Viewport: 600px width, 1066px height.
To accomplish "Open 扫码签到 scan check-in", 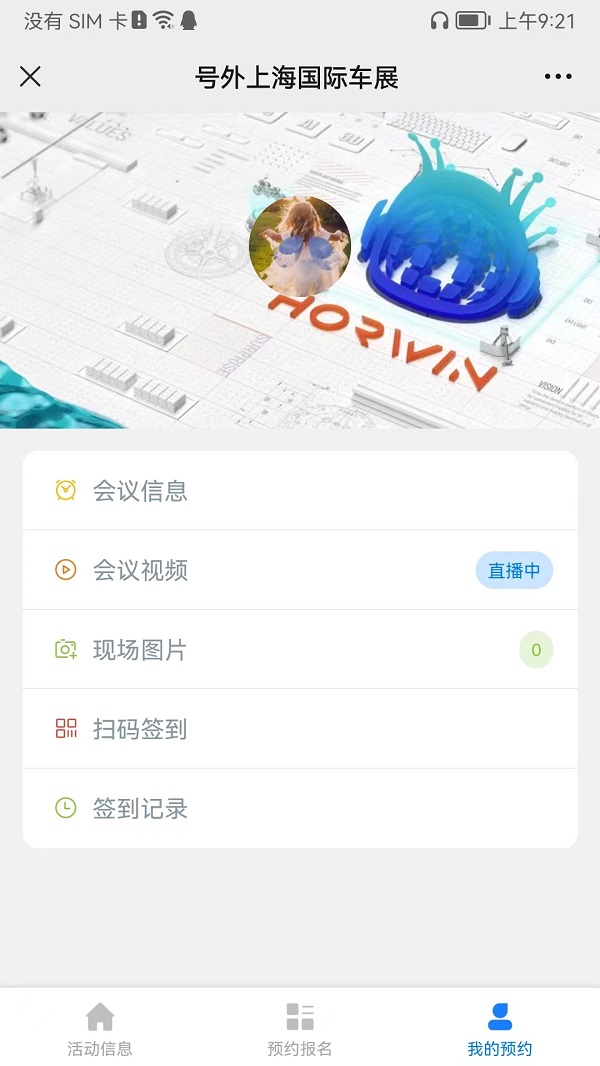I will coord(300,729).
